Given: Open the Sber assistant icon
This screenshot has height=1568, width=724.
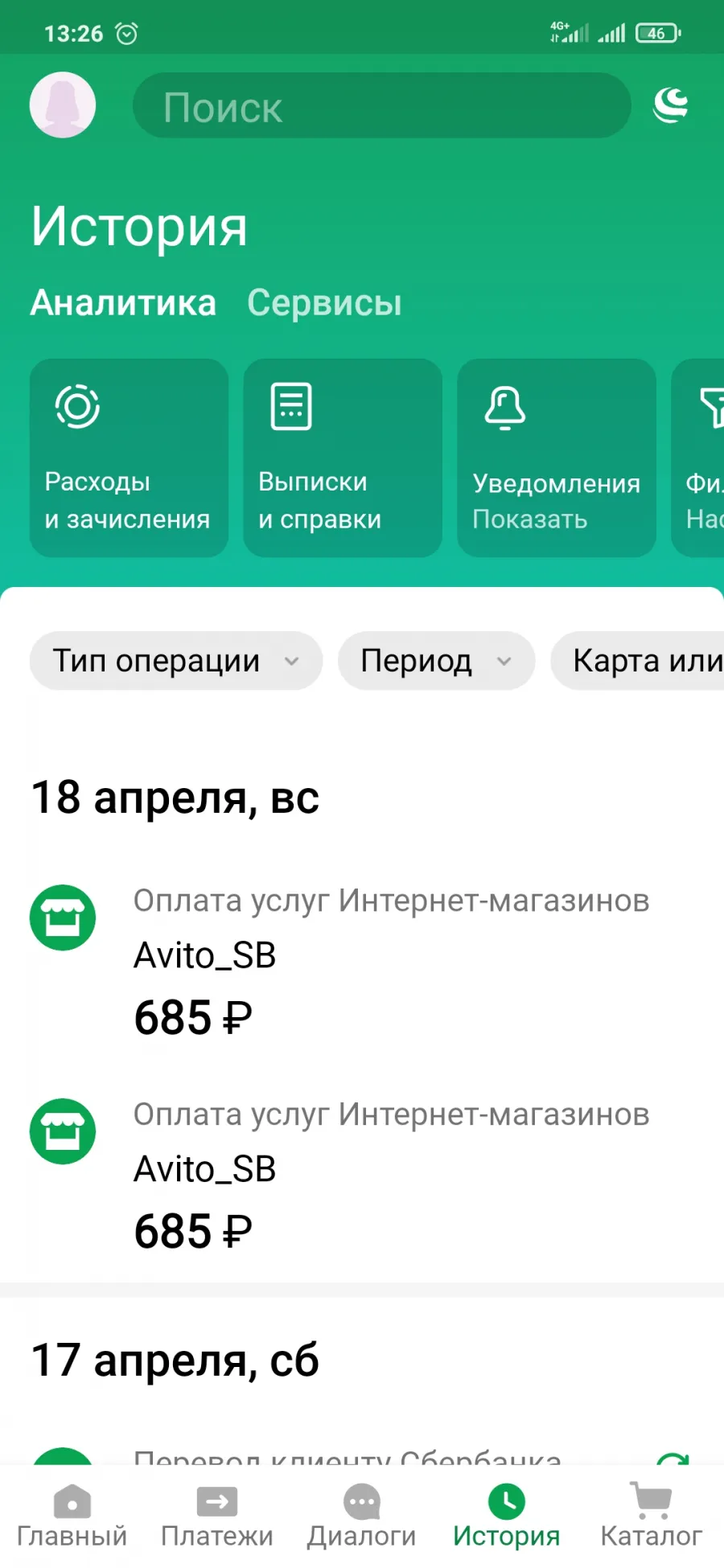Looking at the screenshot, I should pyautogui.click(x=670, y=105).
